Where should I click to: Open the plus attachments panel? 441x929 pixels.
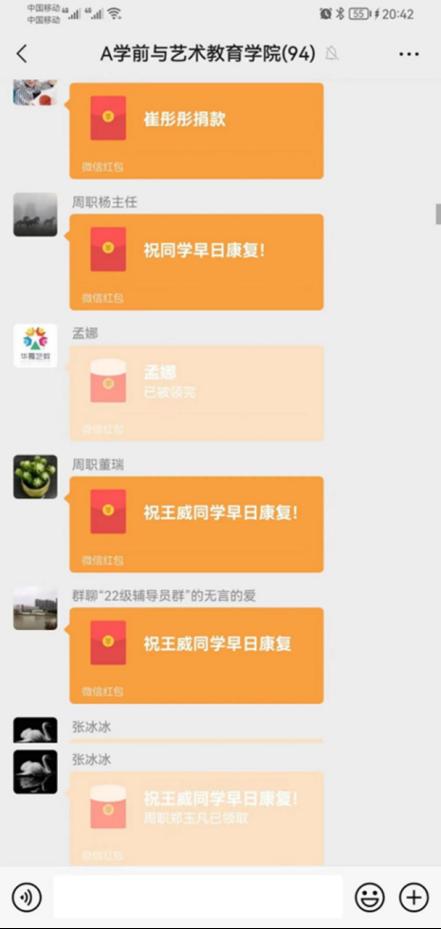click(414, 898)
